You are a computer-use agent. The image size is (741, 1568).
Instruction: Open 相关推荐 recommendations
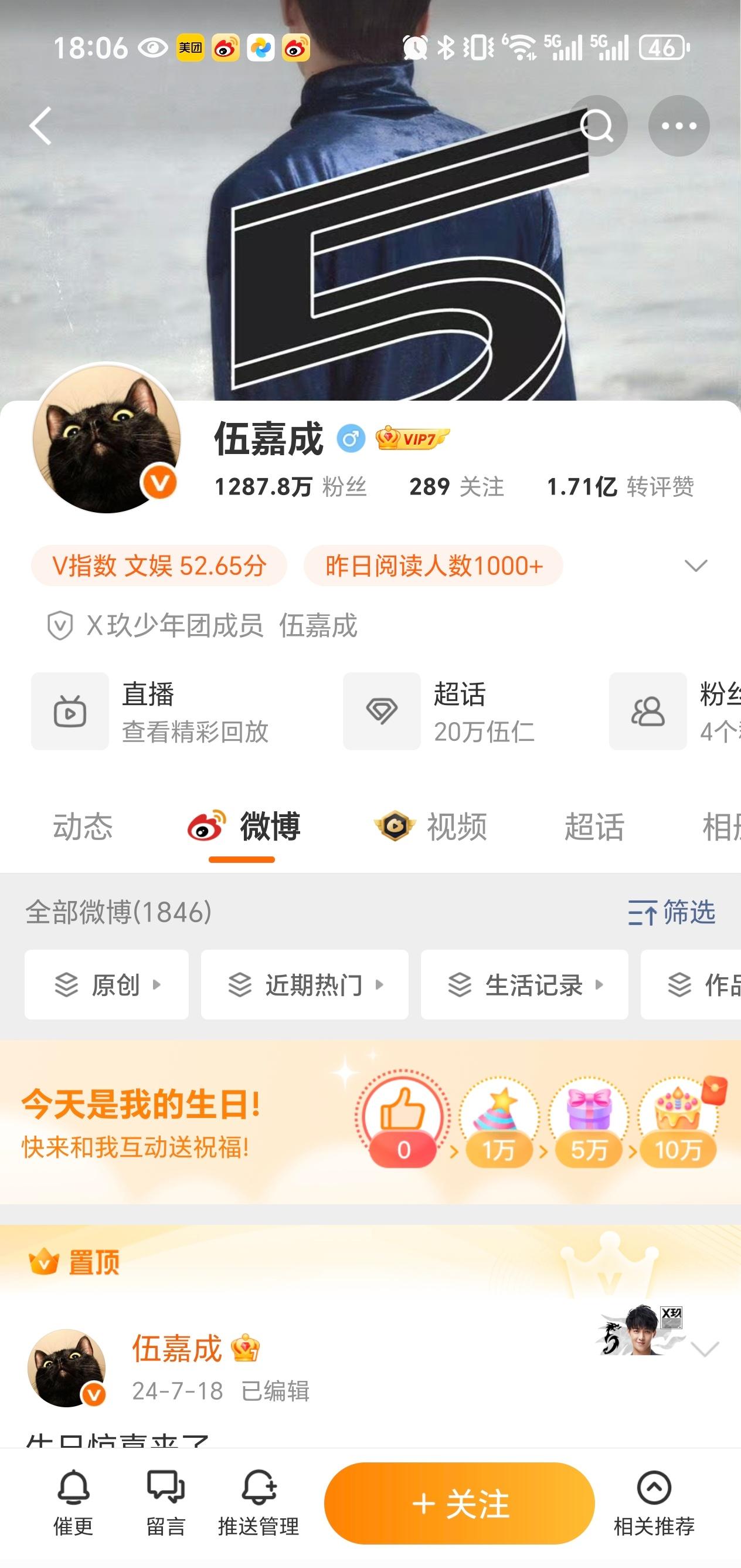654,1501
